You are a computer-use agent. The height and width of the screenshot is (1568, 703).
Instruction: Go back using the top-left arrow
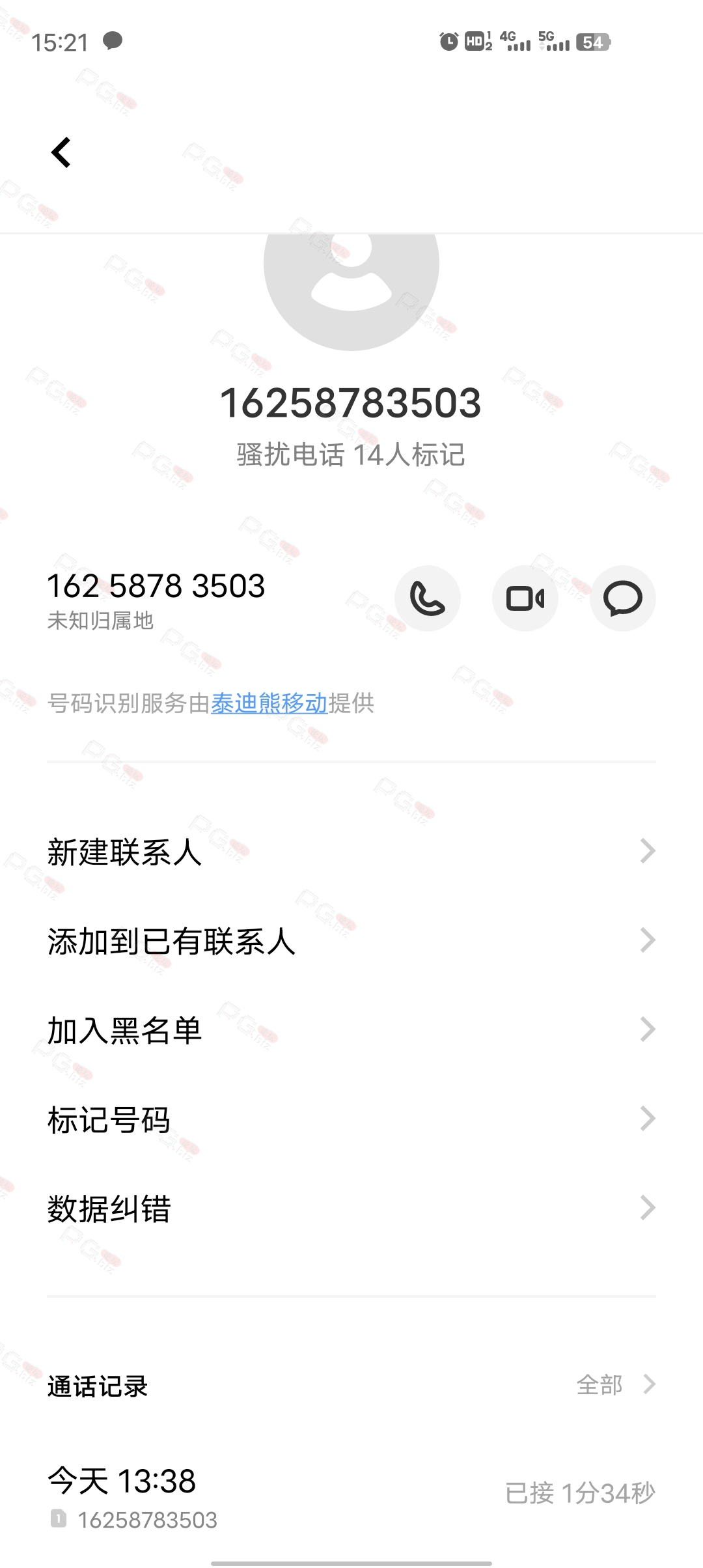tap(61, 153)
